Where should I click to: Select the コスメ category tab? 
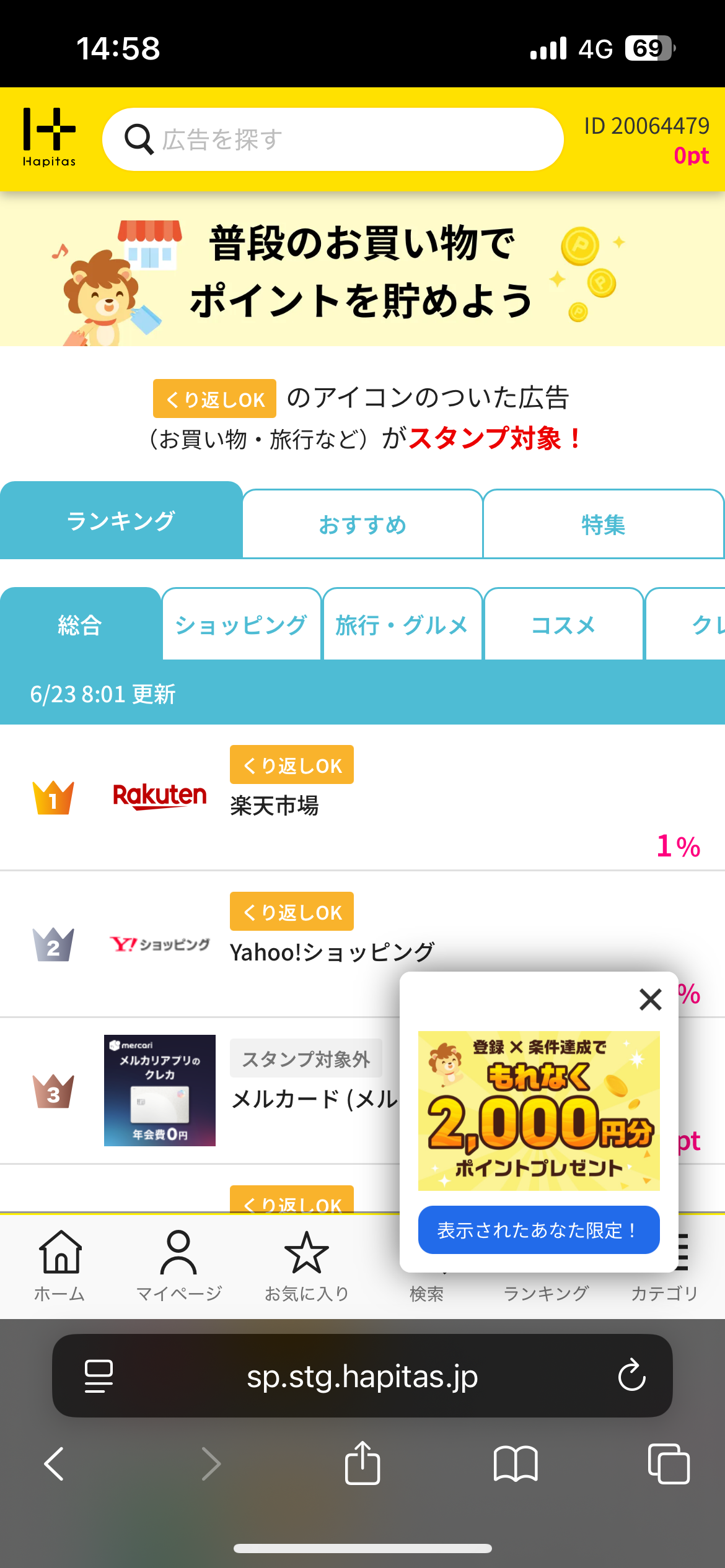point(563,625)
